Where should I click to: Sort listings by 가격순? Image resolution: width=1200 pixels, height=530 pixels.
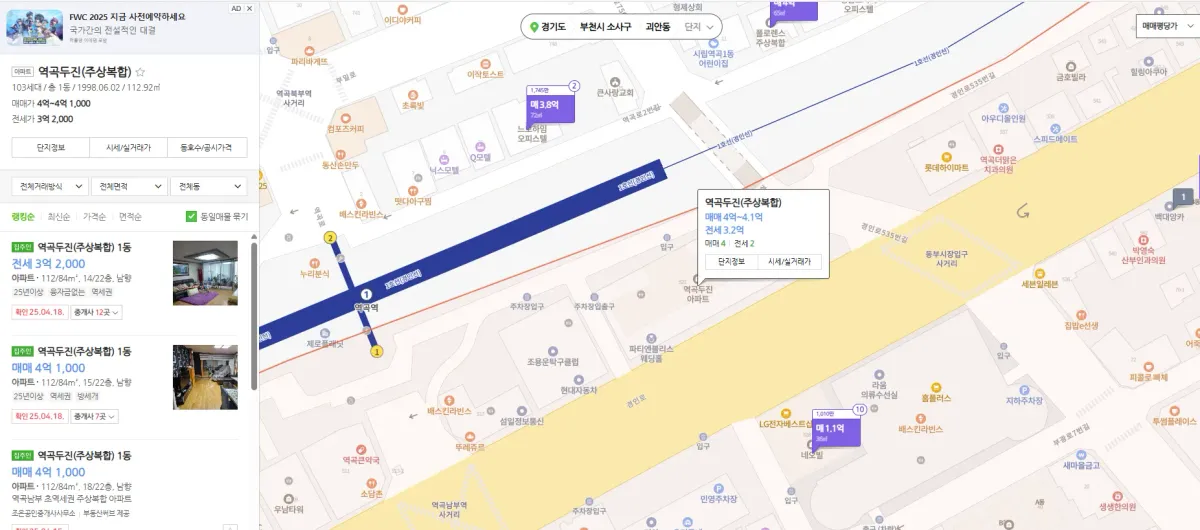(x=94, y=216)
